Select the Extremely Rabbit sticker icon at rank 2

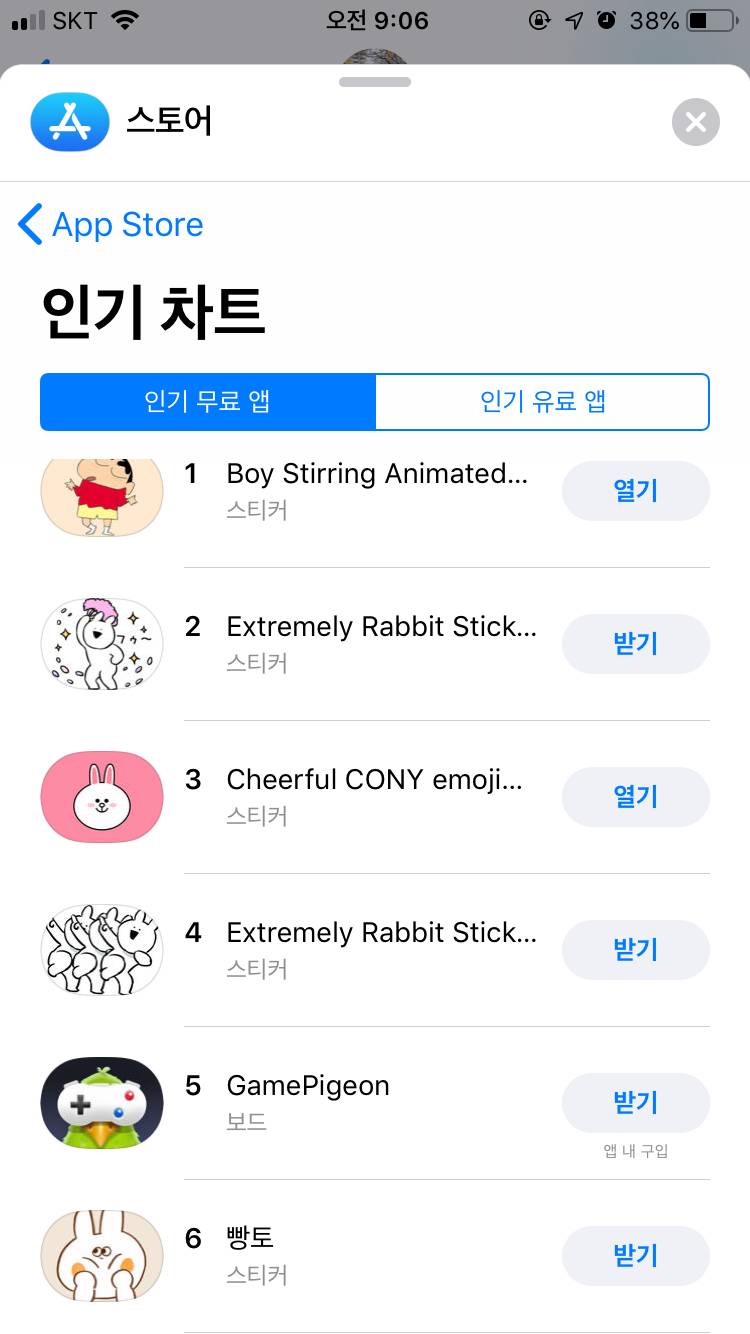click(x=101, y=644)
